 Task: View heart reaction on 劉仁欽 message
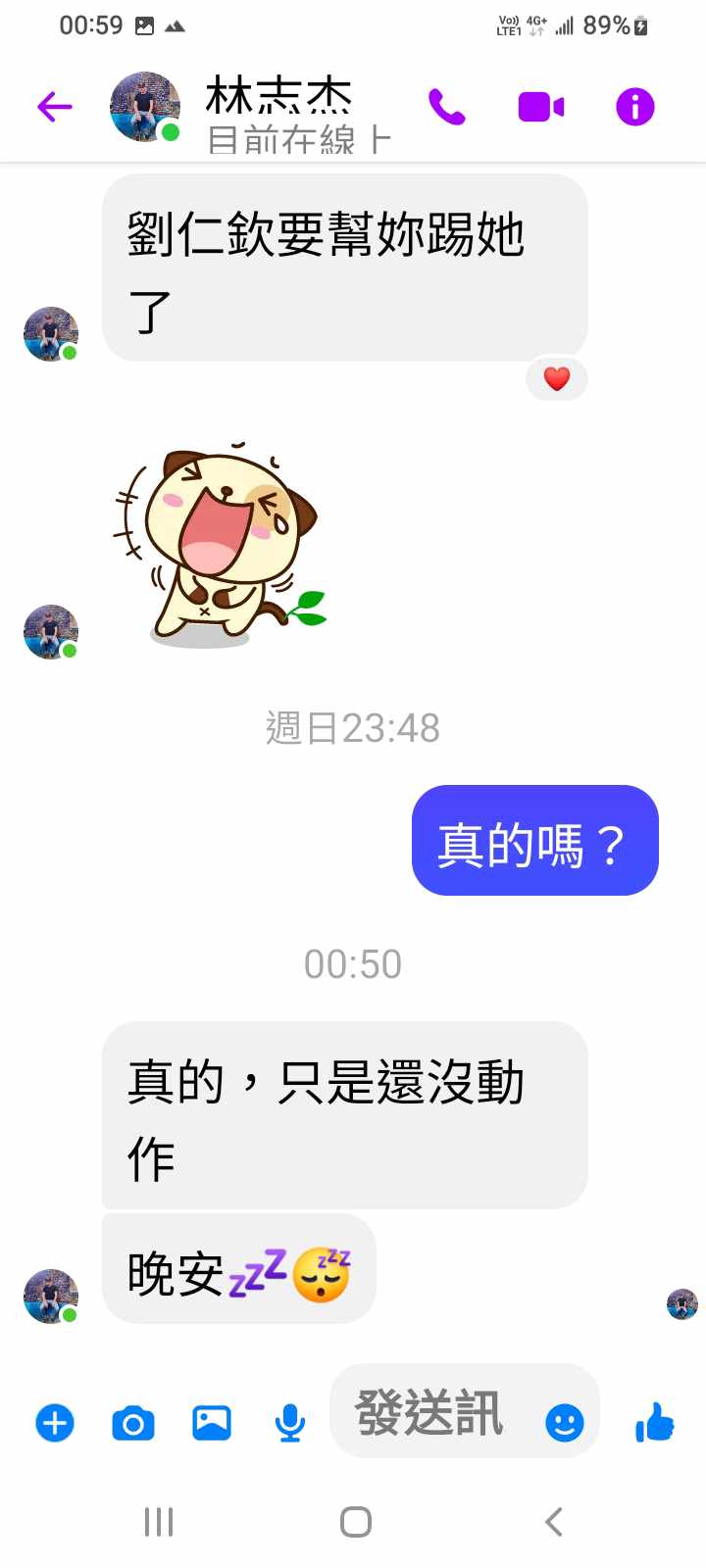point(557,379)
